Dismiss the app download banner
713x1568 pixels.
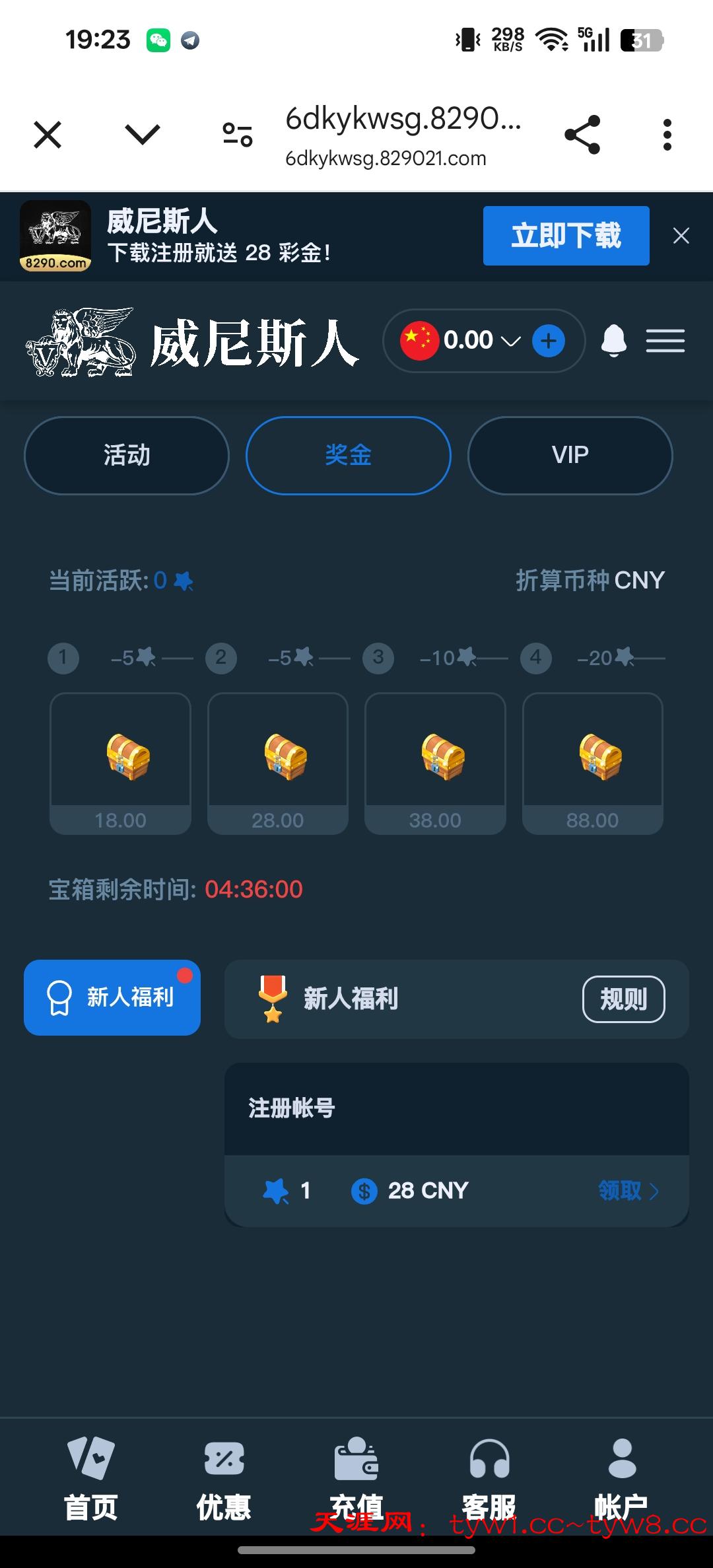point(681,236)
